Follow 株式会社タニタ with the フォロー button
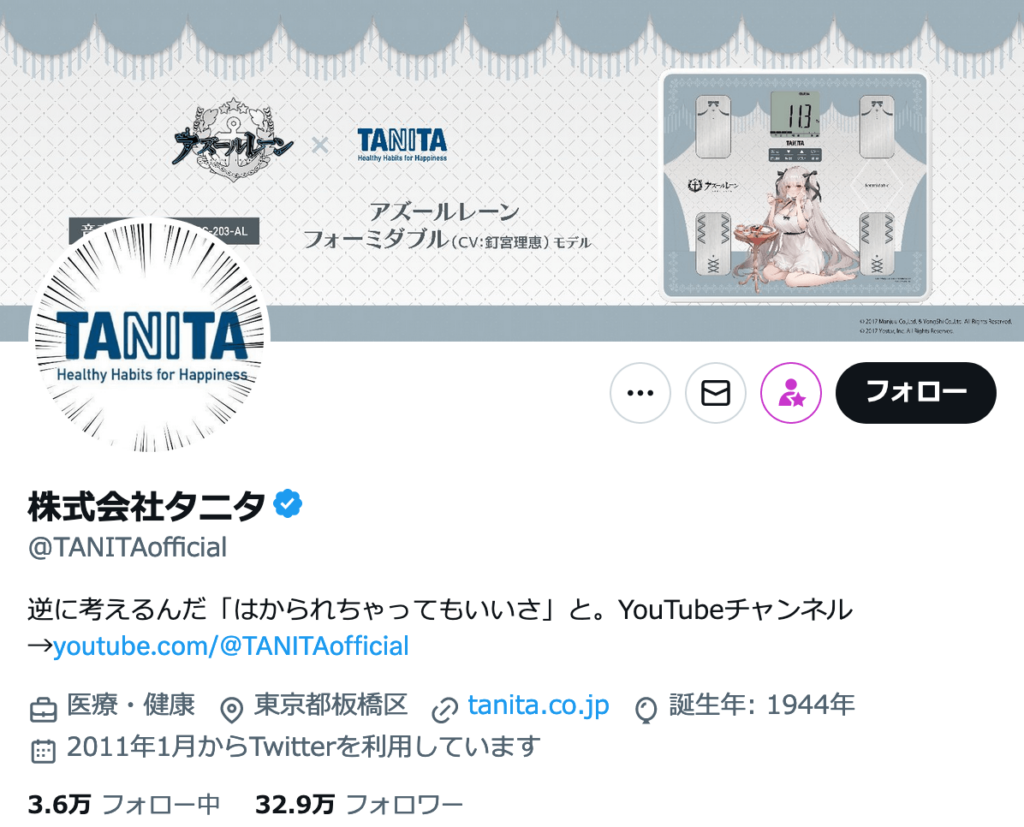Screen dimensions: 1024x827 [x=915, y=392]
